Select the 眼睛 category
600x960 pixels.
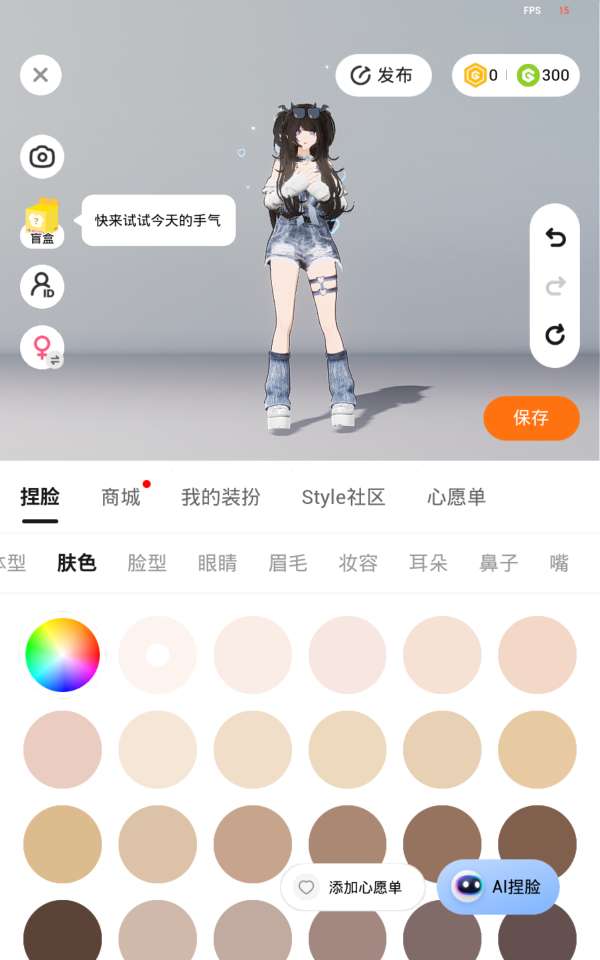pos(217,563)
